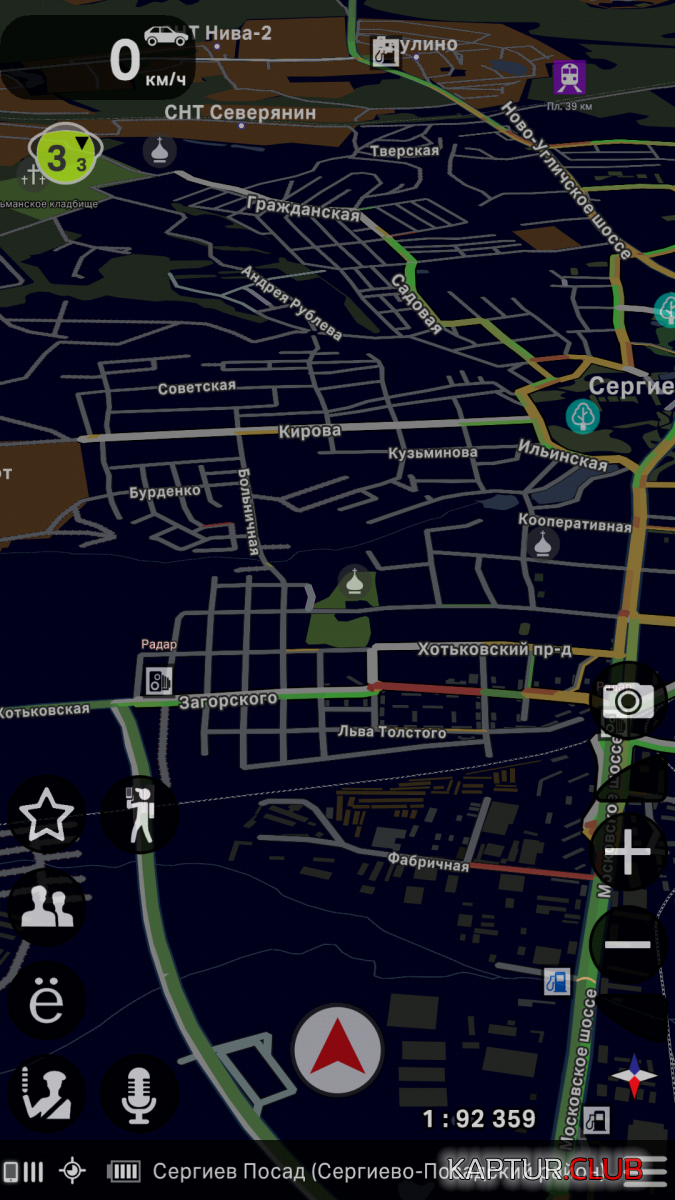Zoom out with the minus button
Image resolution: width=675 pixels, height=1200 pixels.
(x=628, y=945)
